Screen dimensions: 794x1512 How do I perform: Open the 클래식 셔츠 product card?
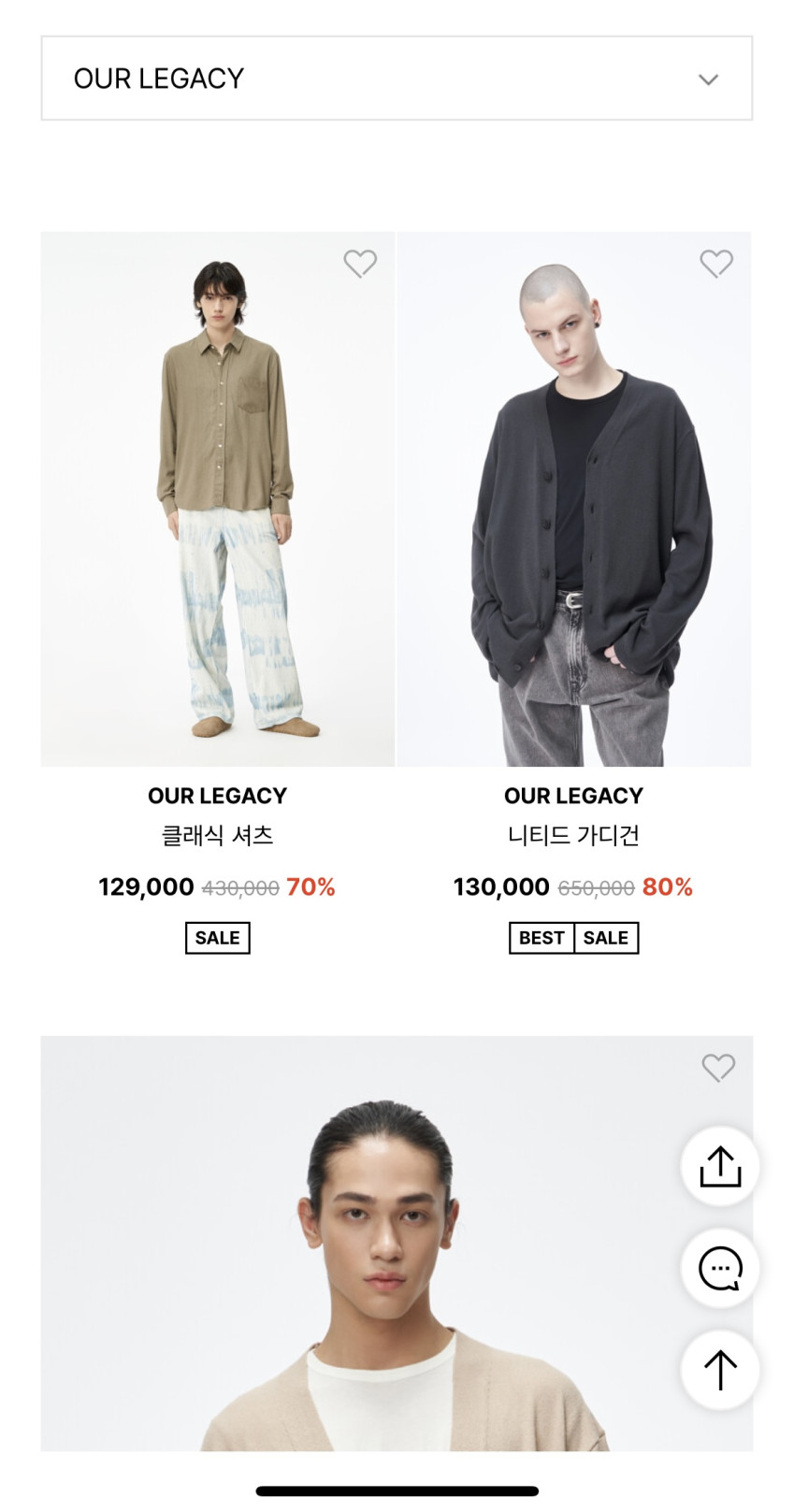[217, 499]
